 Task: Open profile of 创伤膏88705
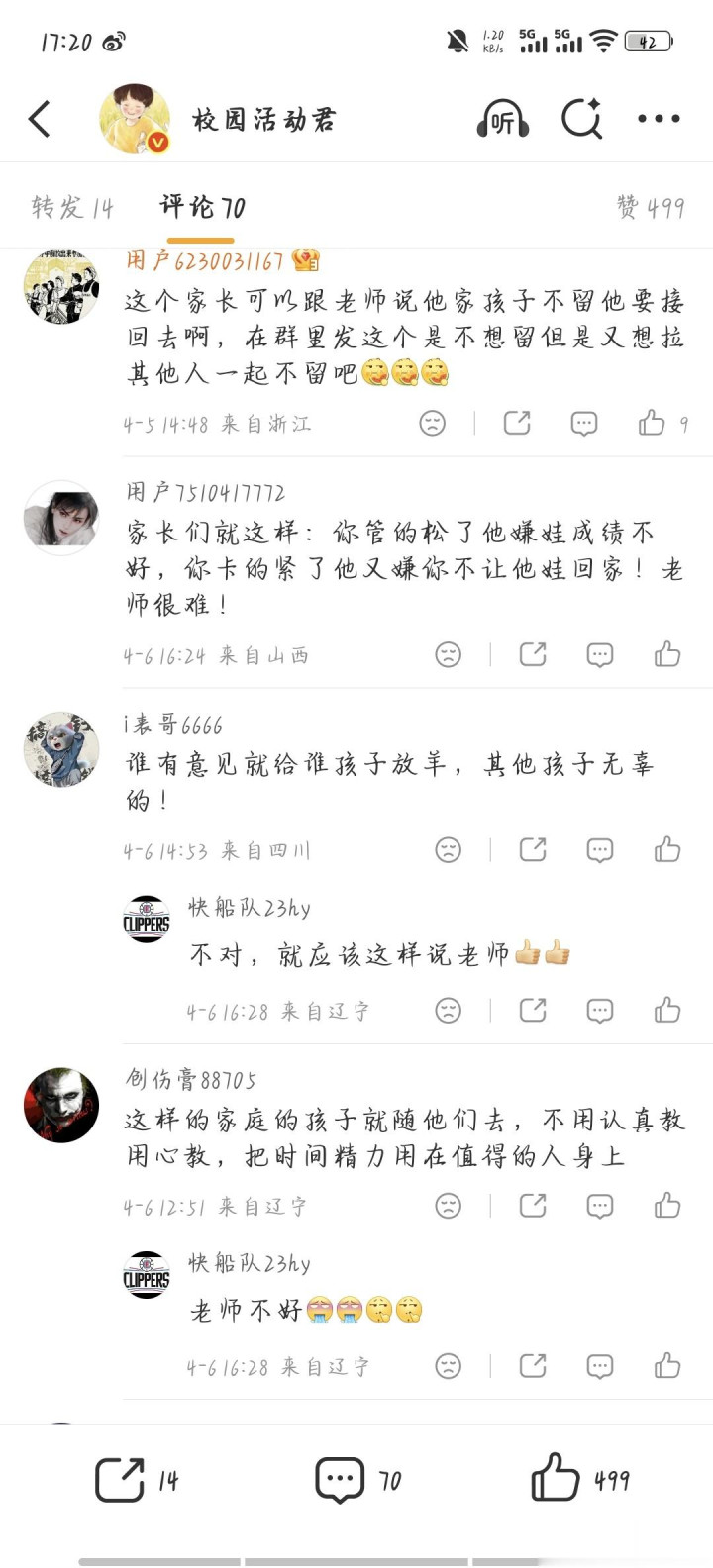click(x=61, y=1105)
